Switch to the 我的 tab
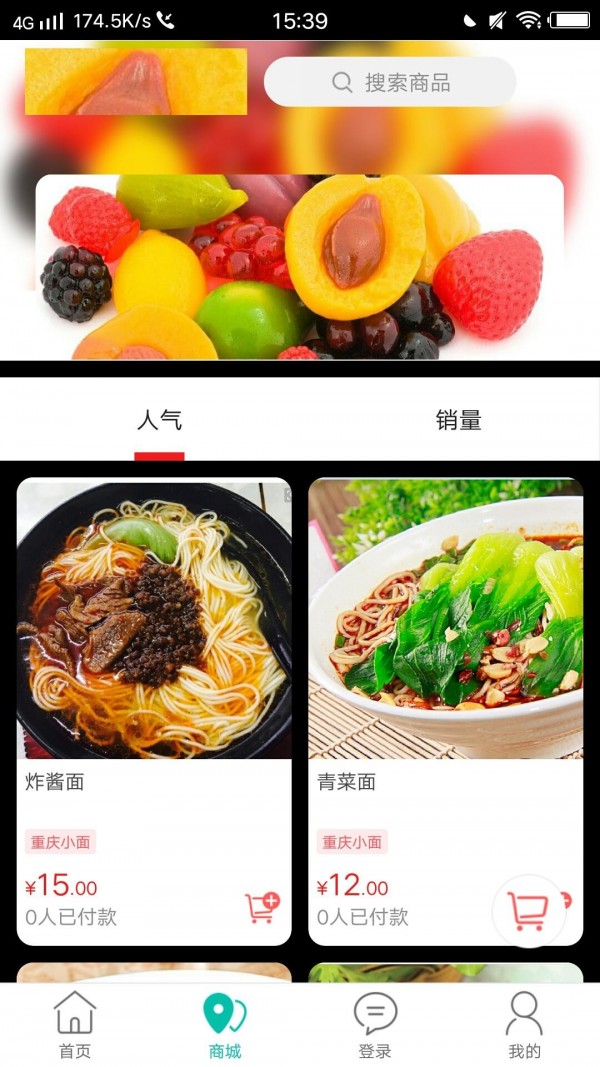This screenshot has width=600, height=1067. point(524,1025)
